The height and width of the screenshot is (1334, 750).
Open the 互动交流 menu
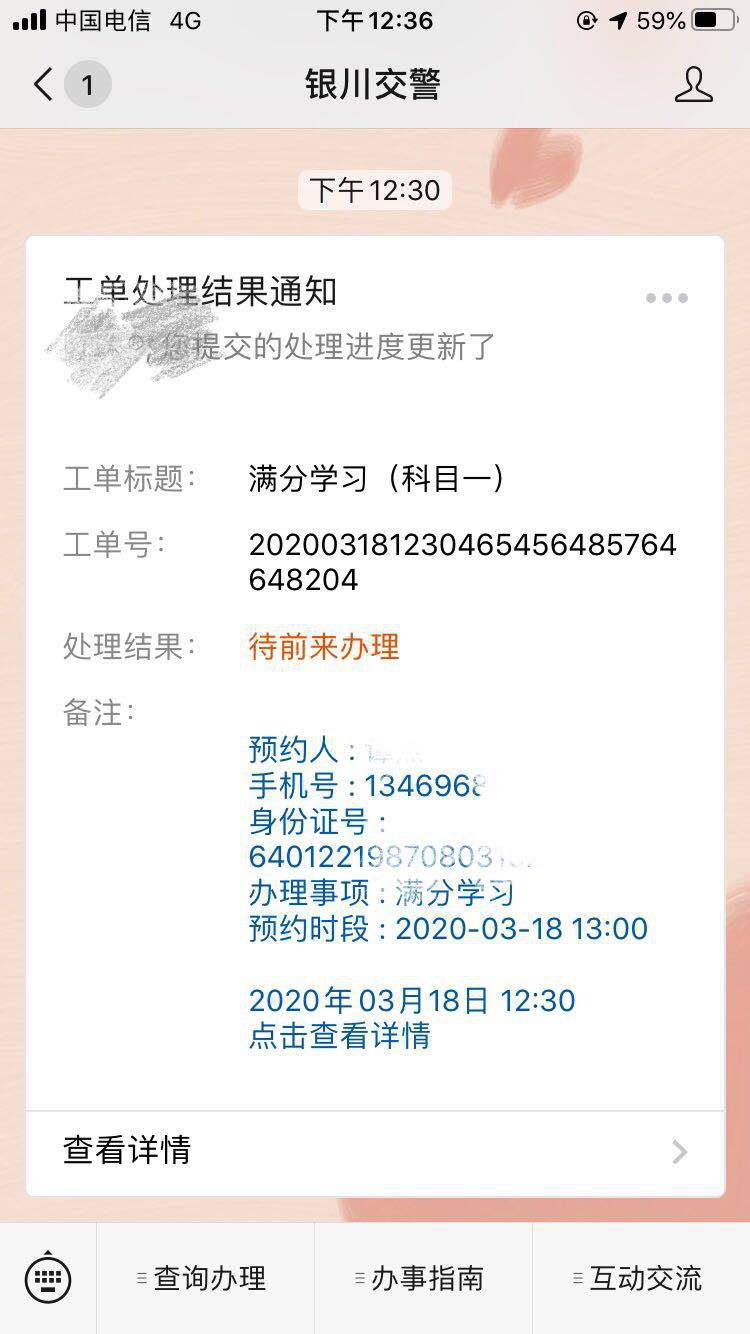point(642,1278)
